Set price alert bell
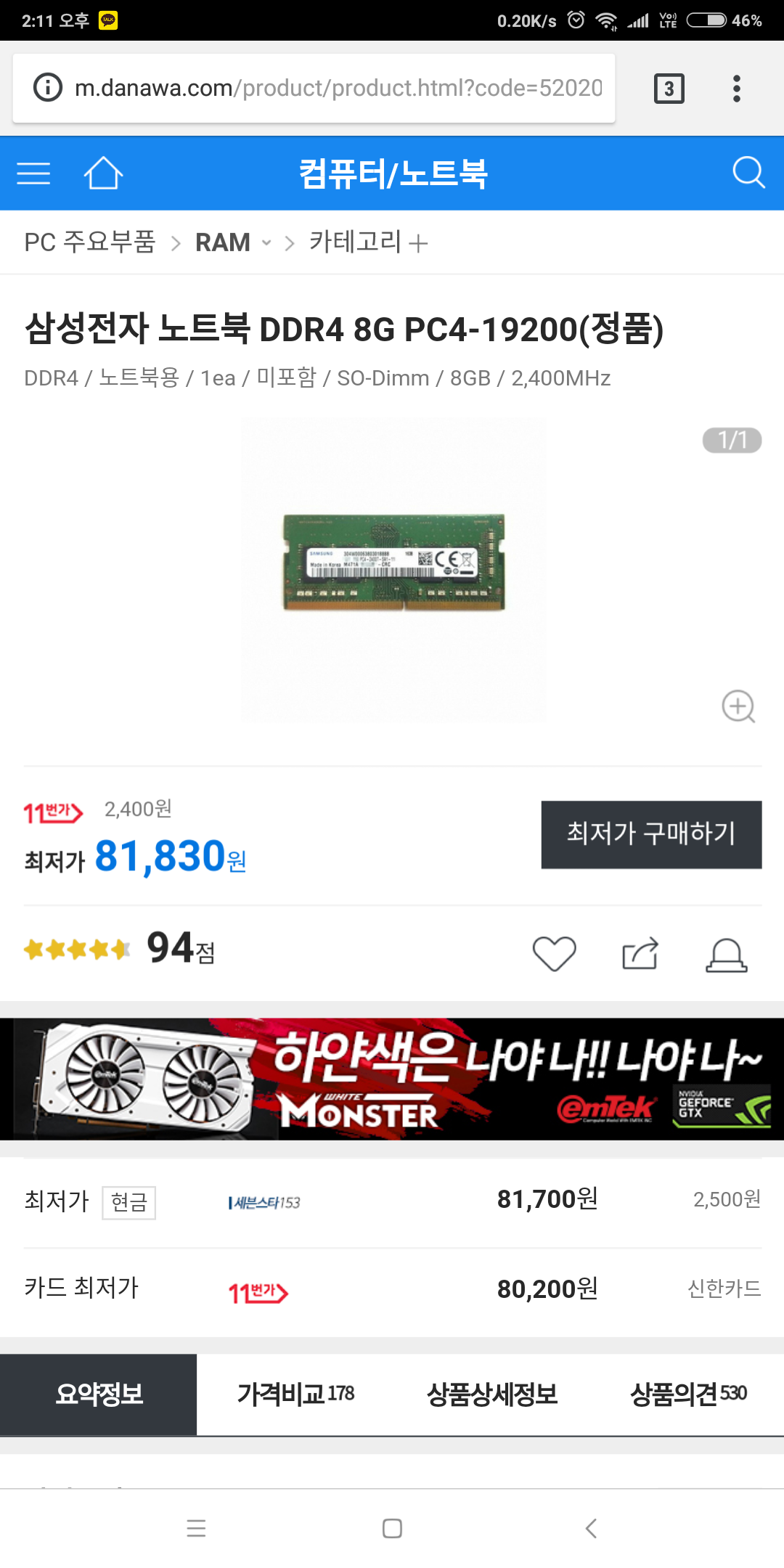 (726, 954)
